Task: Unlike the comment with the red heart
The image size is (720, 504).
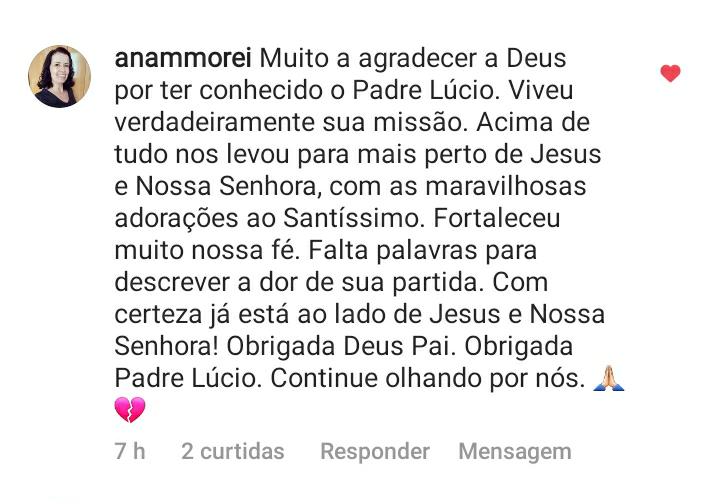Action: [670, 73]
